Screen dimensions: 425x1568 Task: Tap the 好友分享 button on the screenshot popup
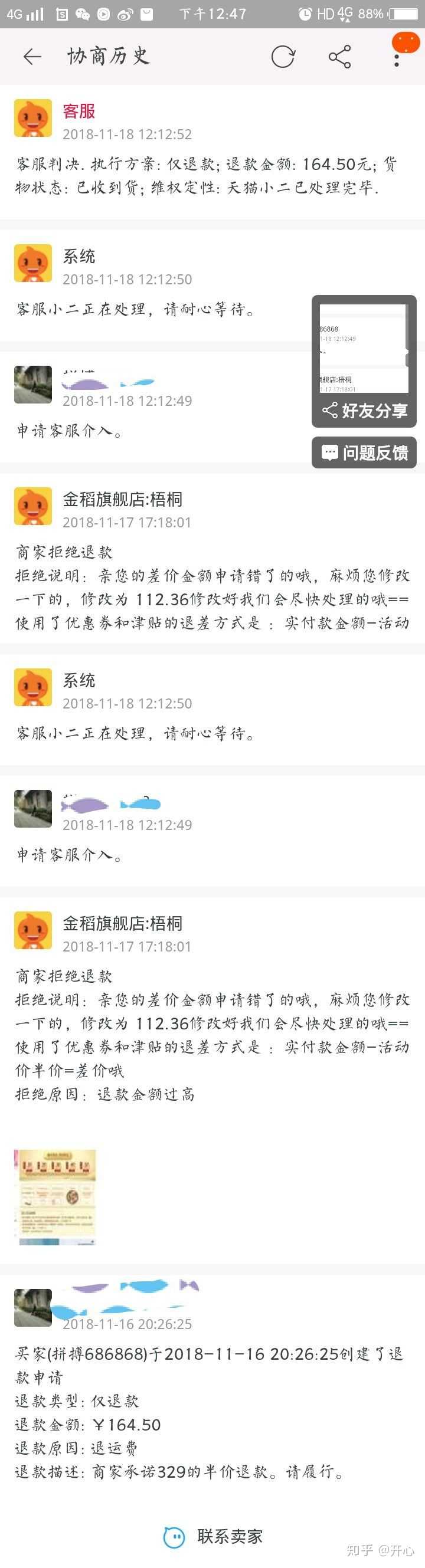pyautogui.click(x=364, y=411)
